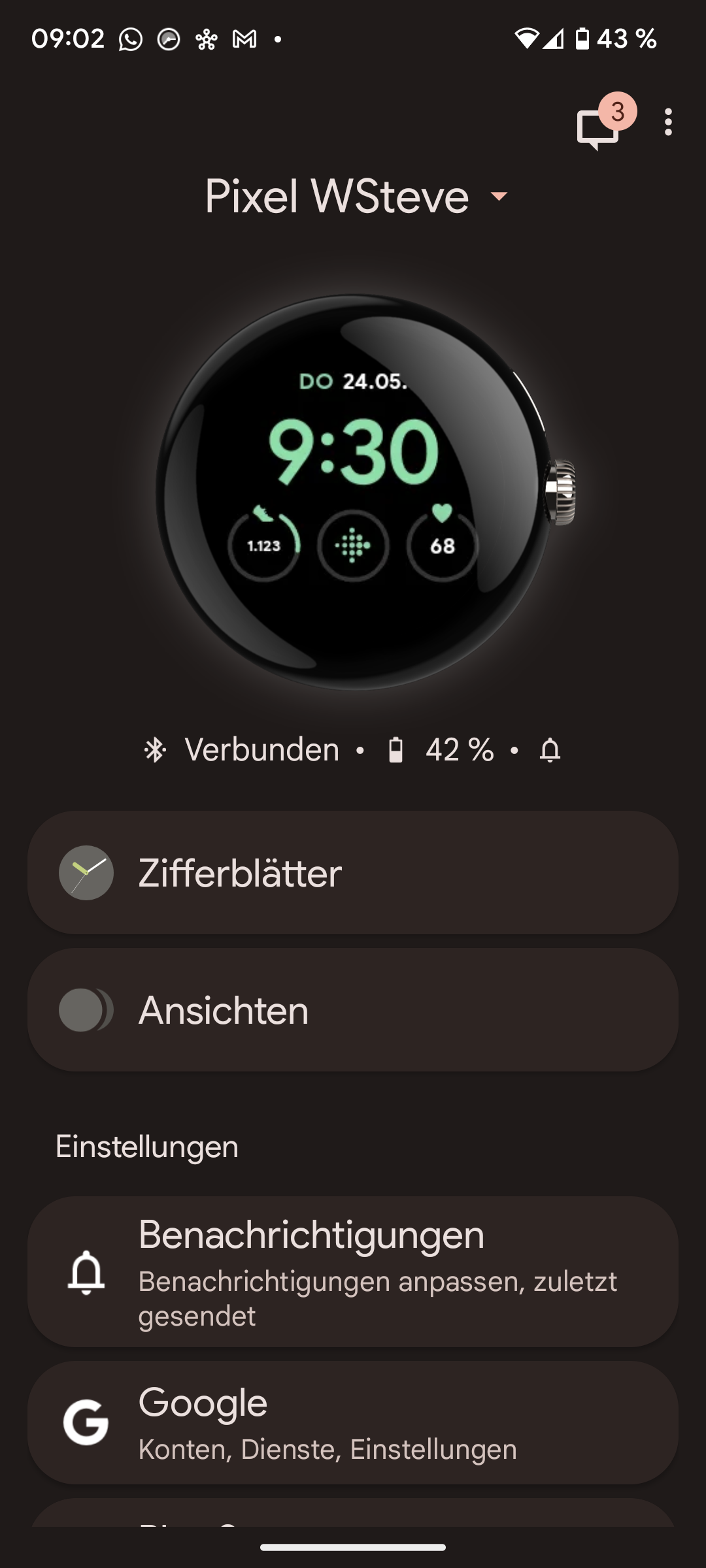This screenshot has width=706, height=1568.
Task: Open the Ansichten tiles settings
Action: [x=353, y=1010]
